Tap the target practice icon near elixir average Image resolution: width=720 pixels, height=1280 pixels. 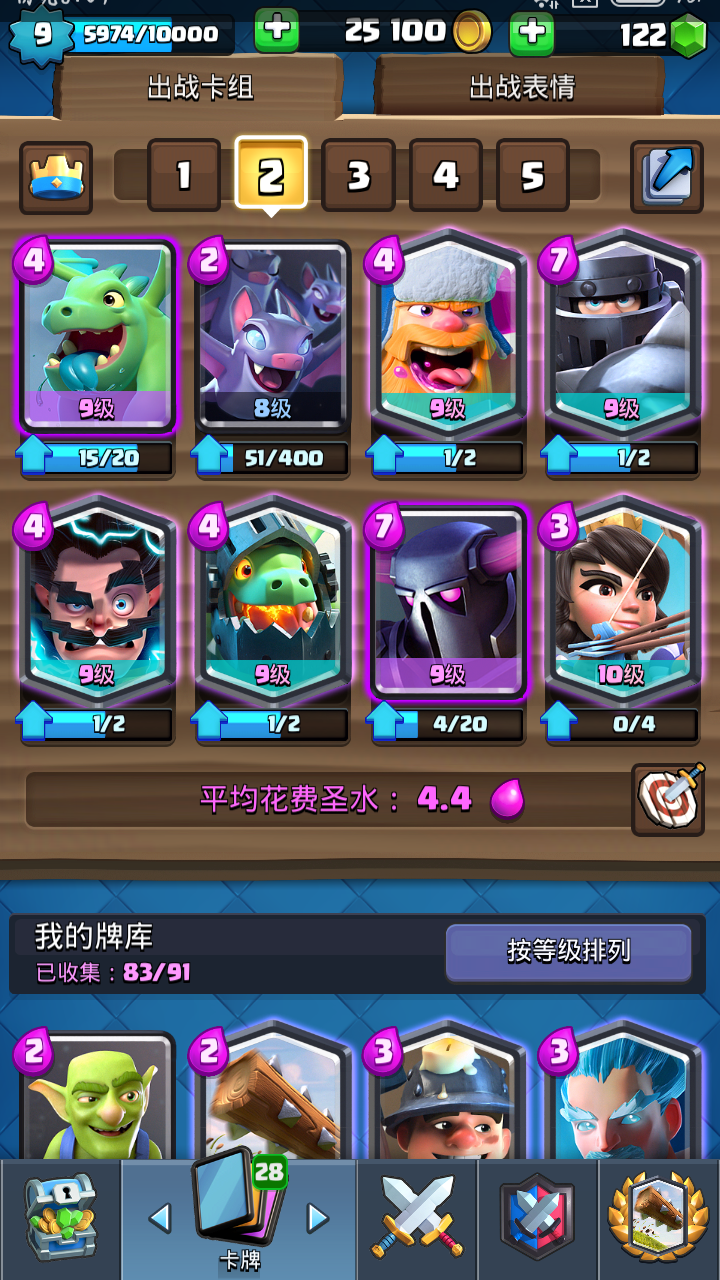(667, 799)
